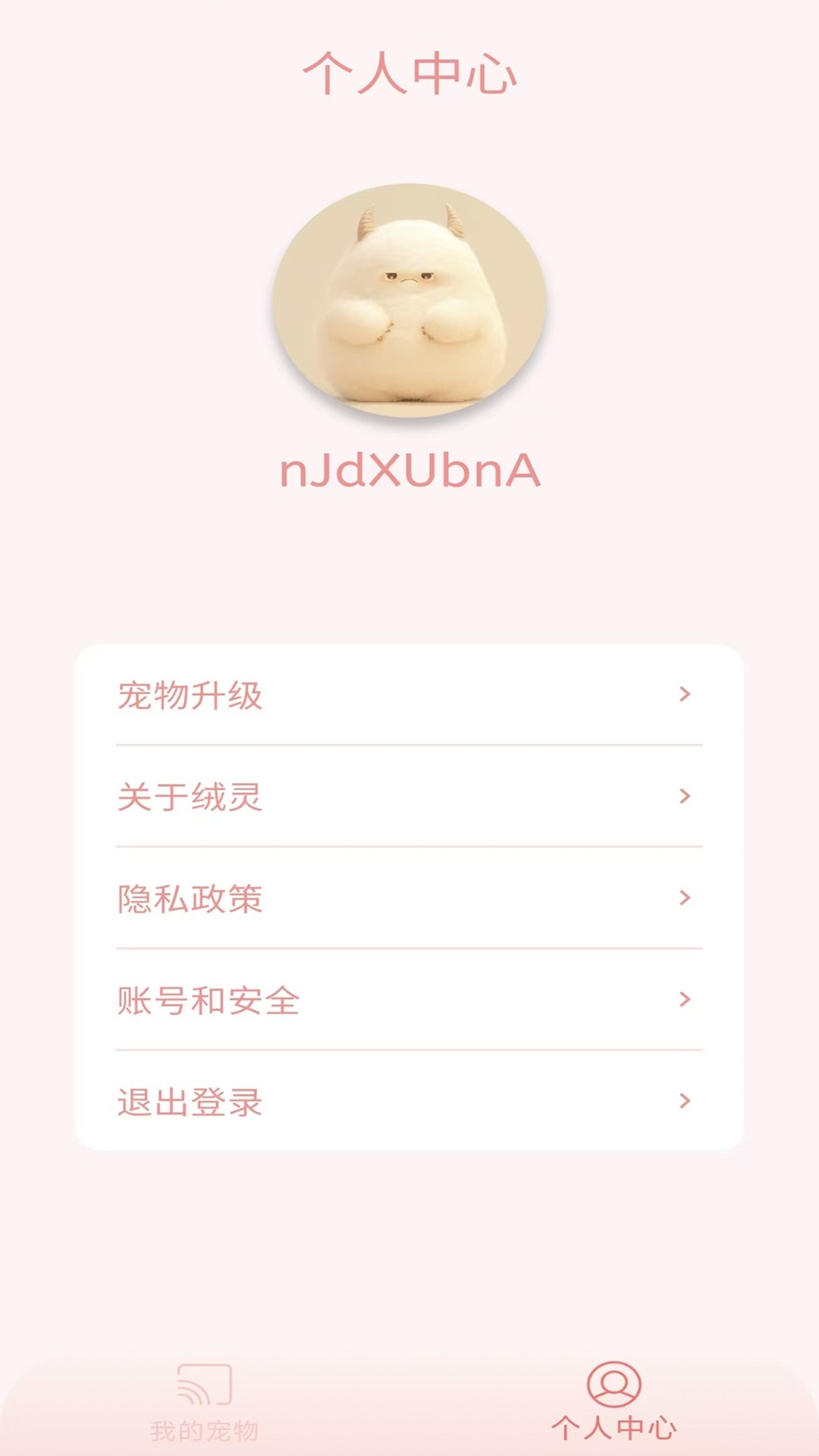Open the 隐私政策 privacy policy

tap(187, 899)
